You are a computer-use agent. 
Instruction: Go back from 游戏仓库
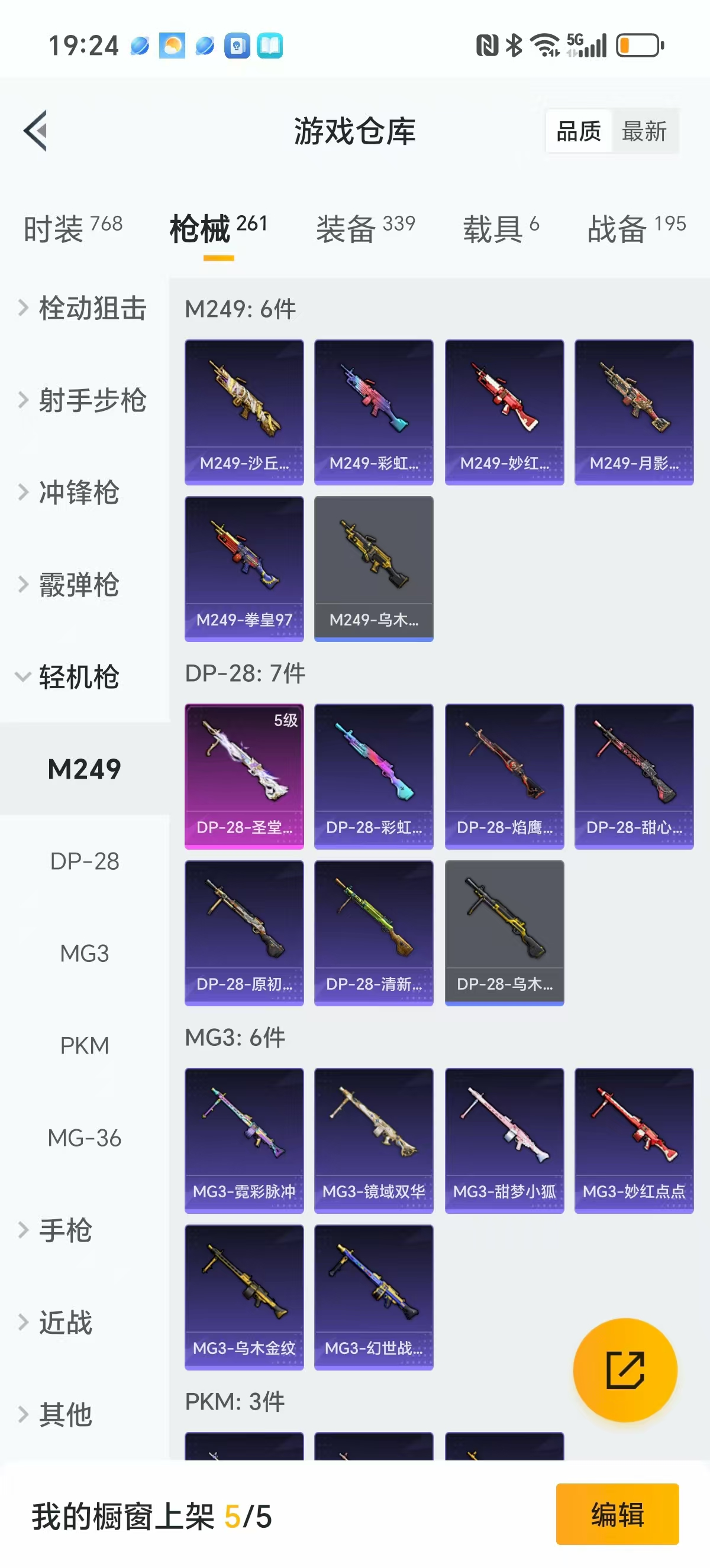36,131
